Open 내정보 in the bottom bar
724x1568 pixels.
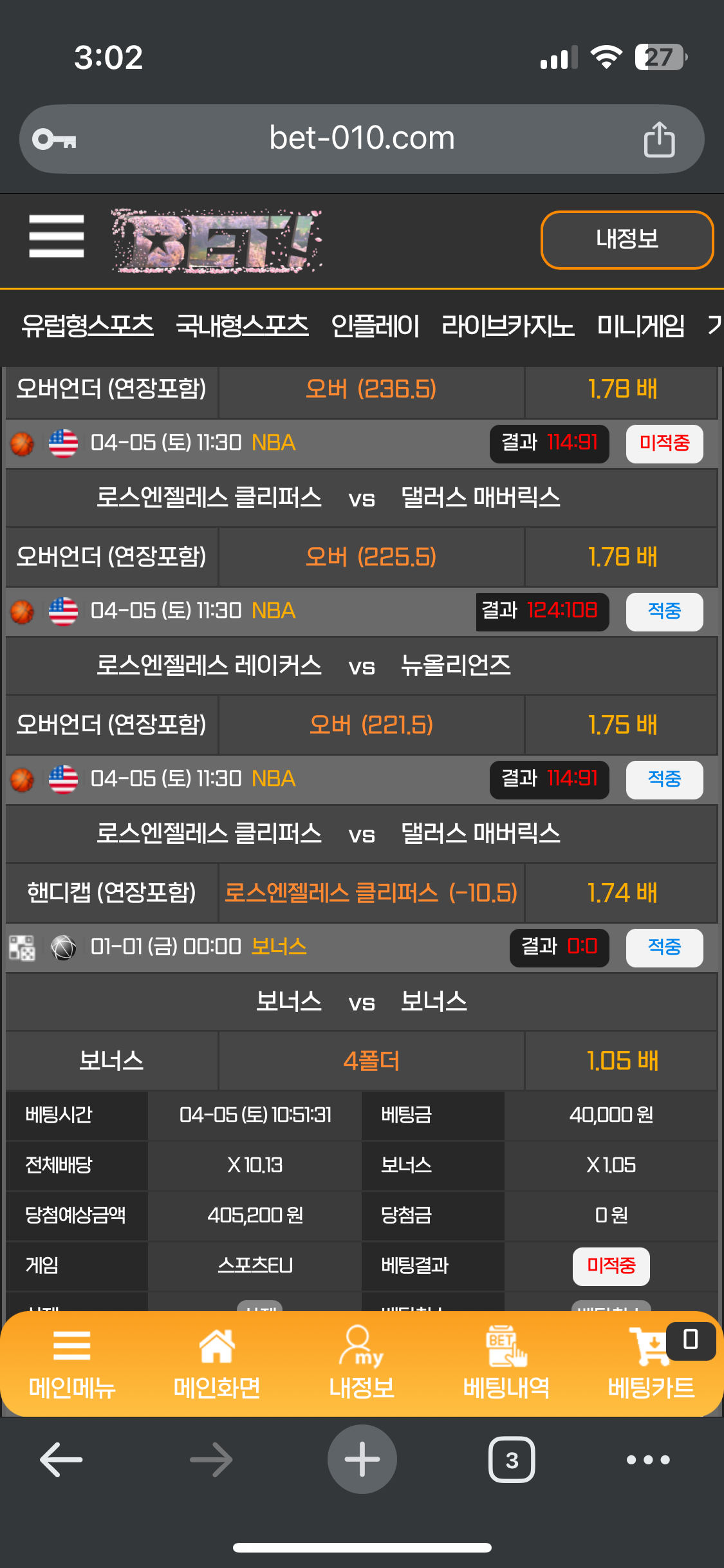(362, 1363)
